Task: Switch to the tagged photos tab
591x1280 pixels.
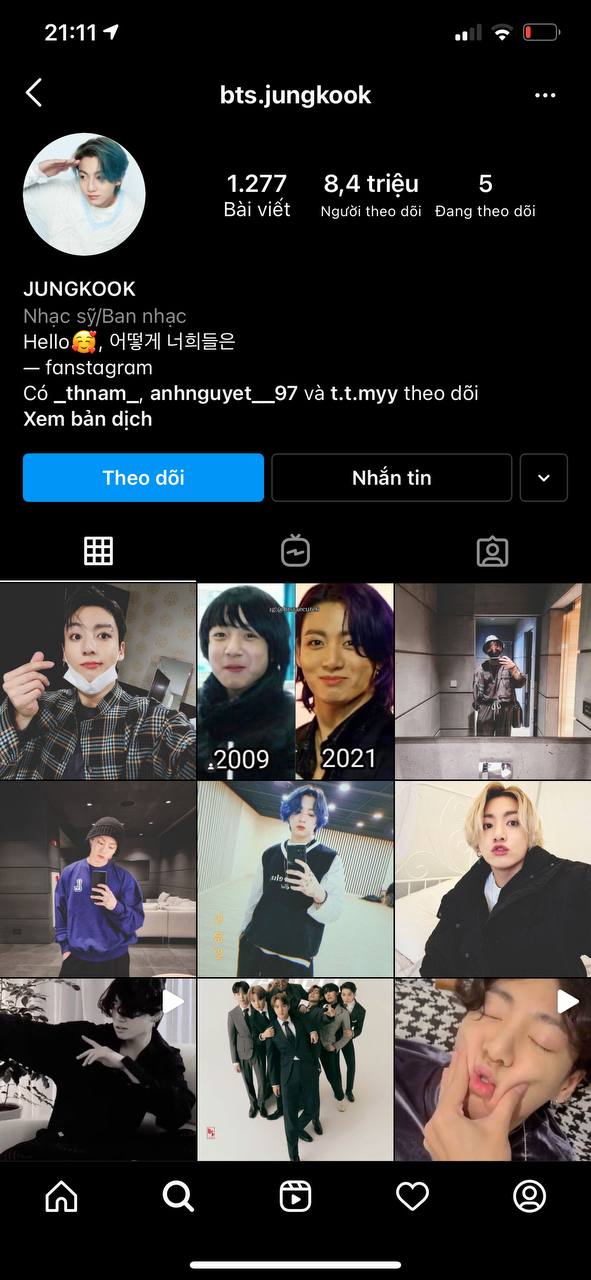Action: pos(492,551)
